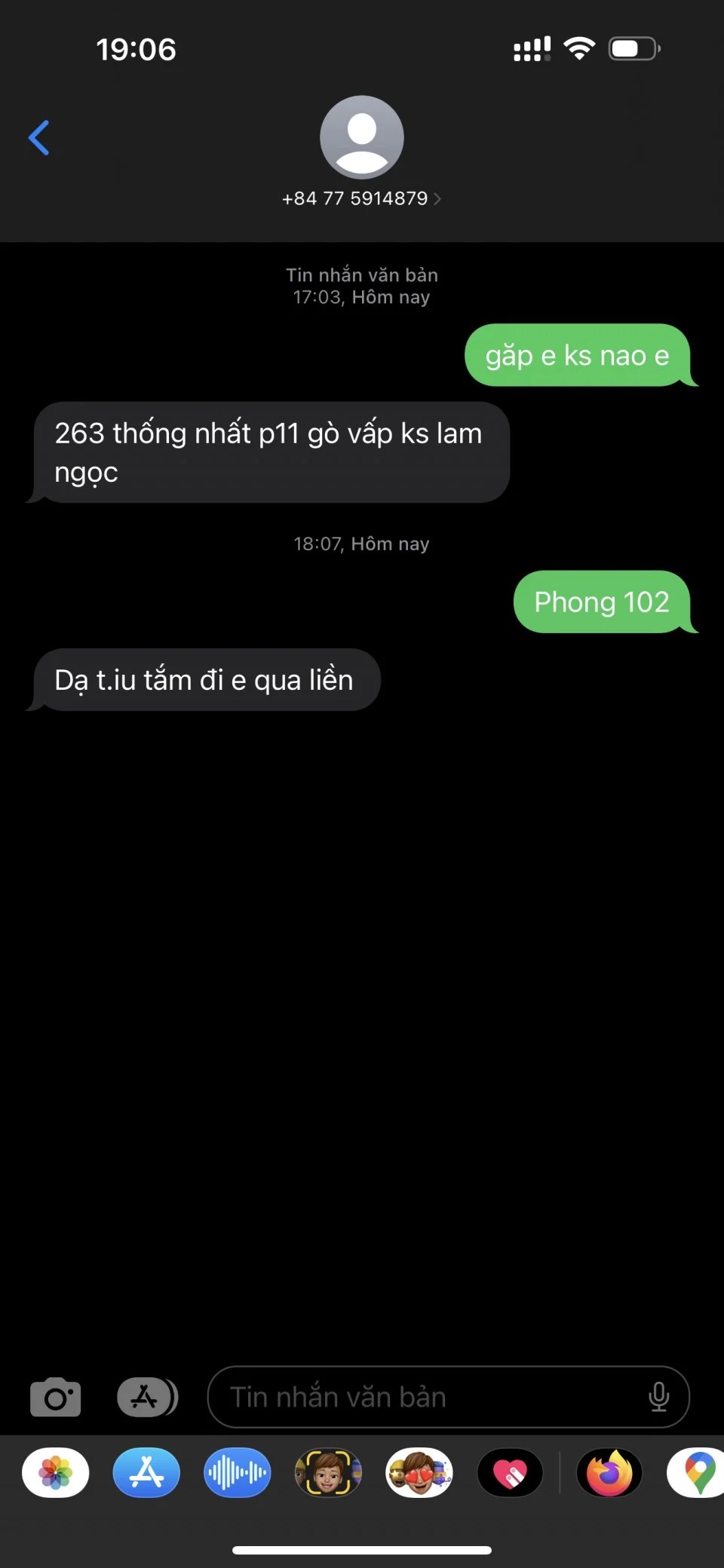This screenshot has width=724, height=1568.
Task: Open Memoji camera effects app
Action: (328, 1472)
